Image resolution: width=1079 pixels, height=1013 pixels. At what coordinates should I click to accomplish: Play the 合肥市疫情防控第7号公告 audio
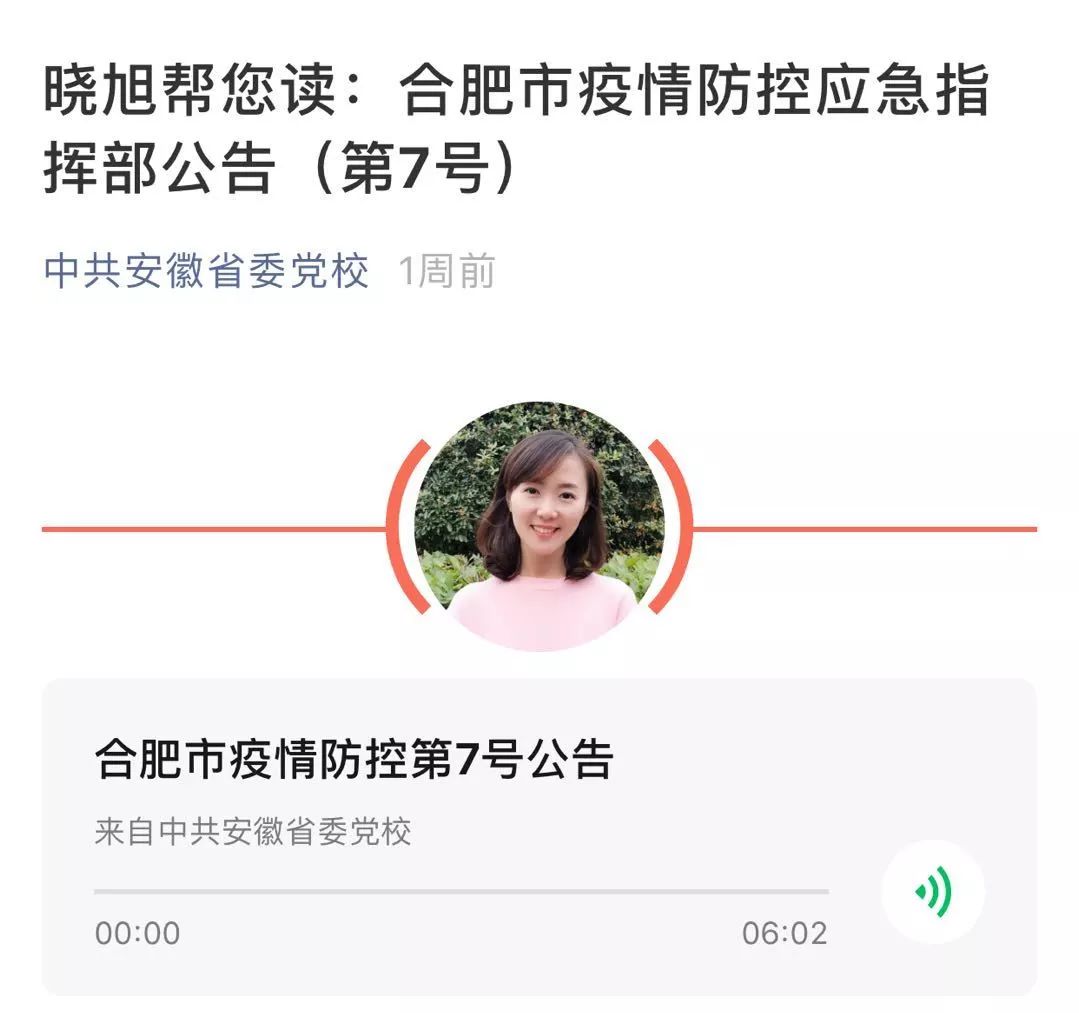(x=932, y=892)
